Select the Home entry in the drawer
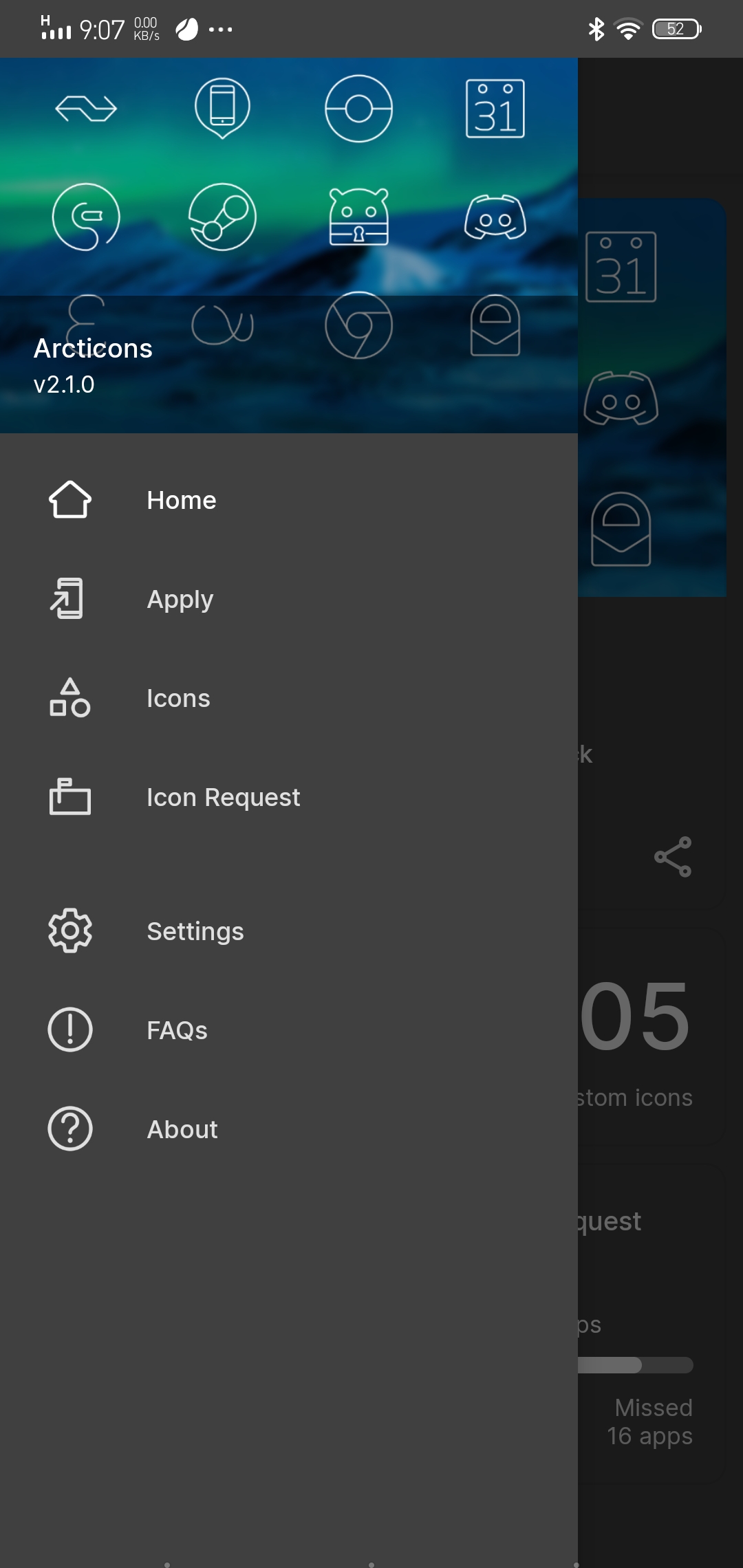The width and height of the screenshot is (743, 1568). coord(180,500)
